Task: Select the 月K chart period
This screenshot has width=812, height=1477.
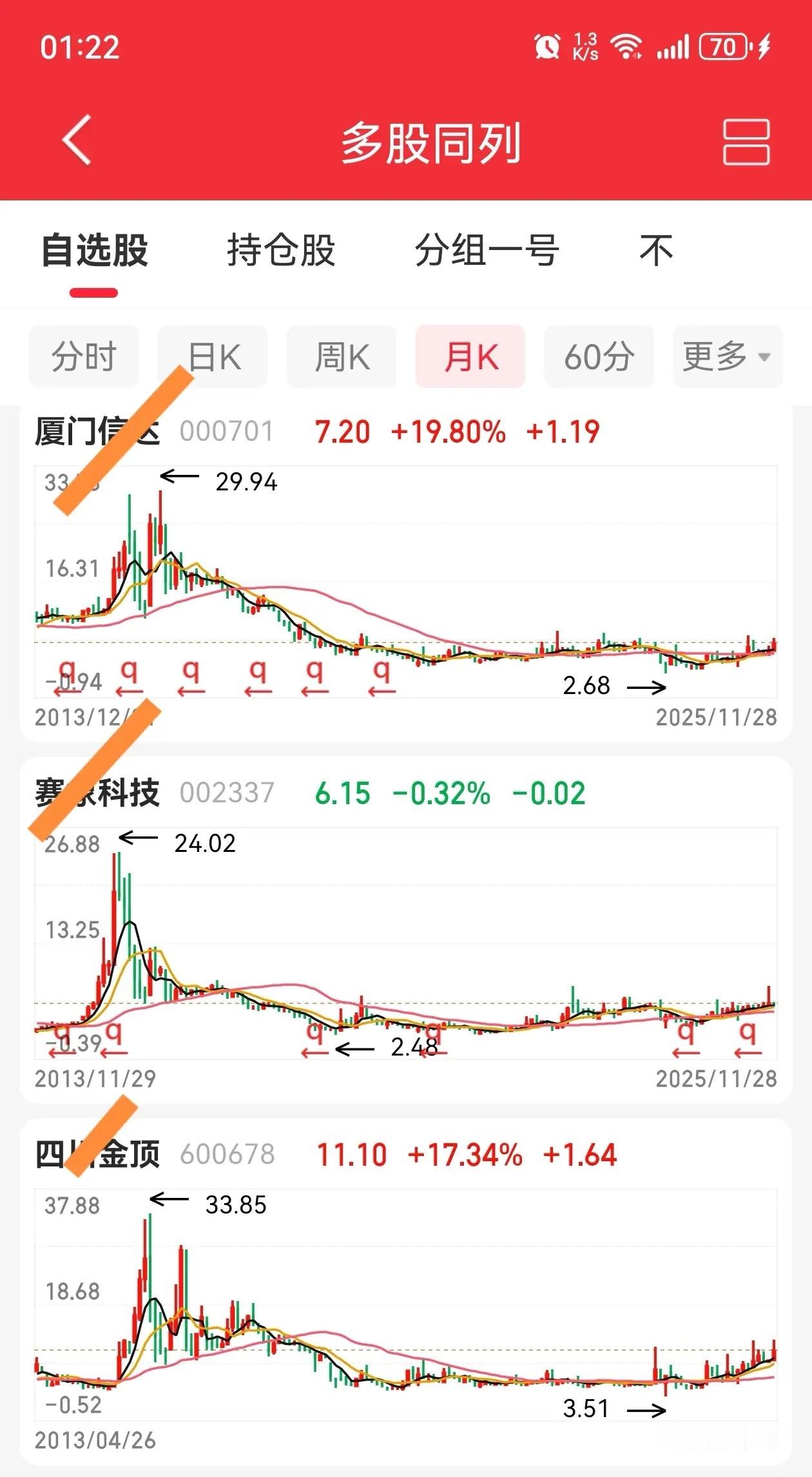Action: 470,357
